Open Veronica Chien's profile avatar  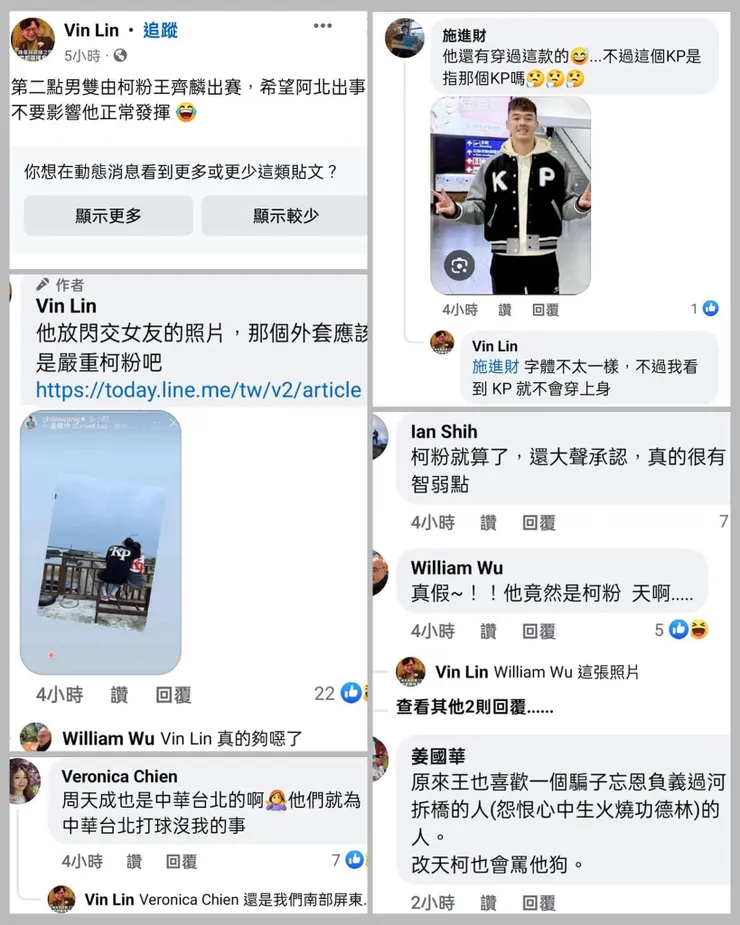(25, 783)
